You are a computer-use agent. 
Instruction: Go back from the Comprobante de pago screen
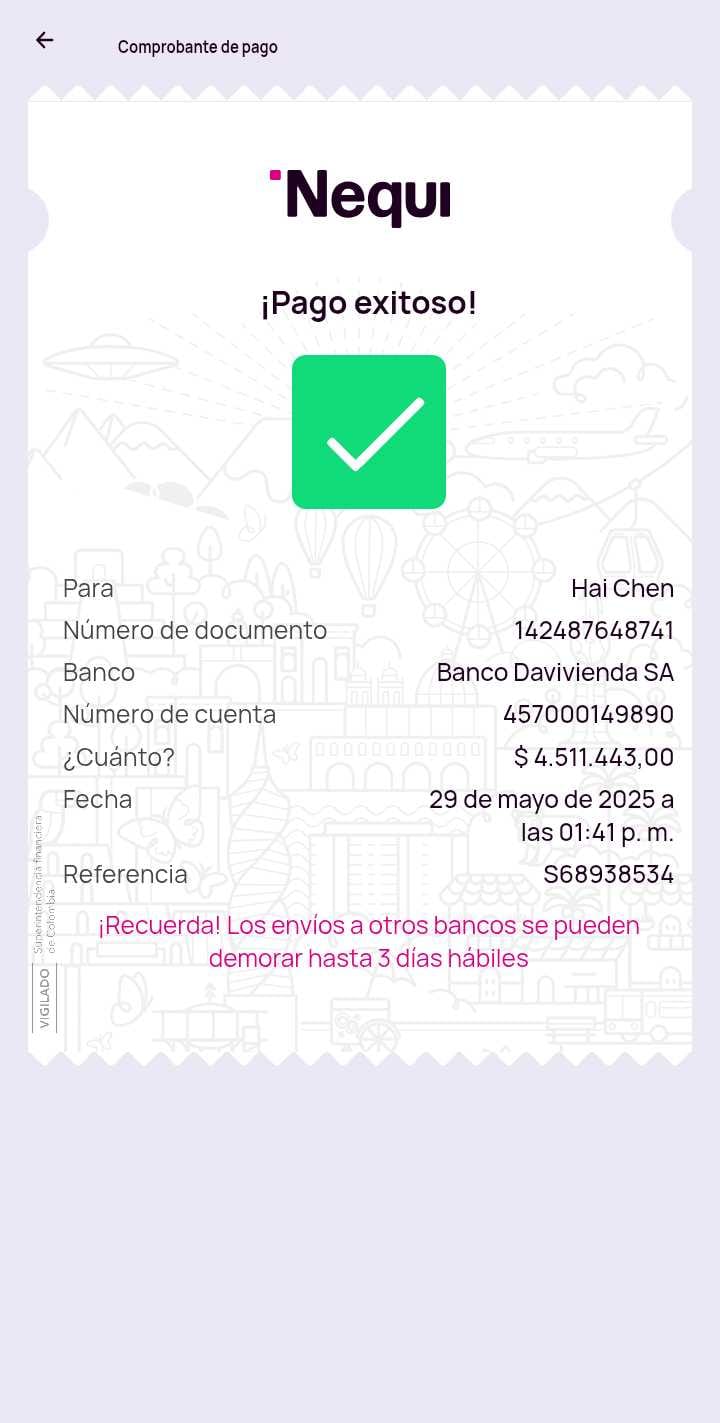pyautogui.click(x=44, y=40)
